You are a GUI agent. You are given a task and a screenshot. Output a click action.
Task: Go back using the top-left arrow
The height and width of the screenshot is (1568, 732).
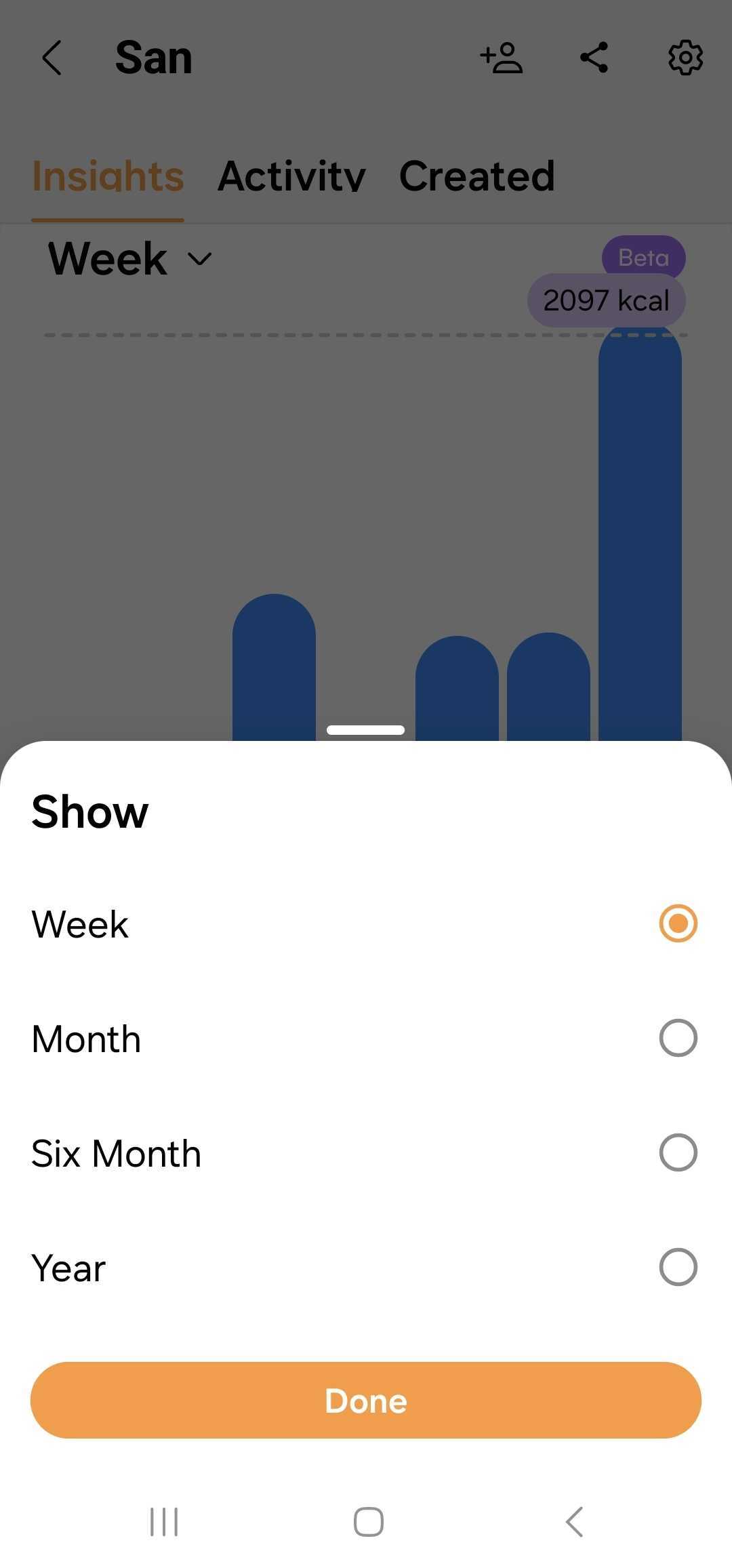point(52,58)
